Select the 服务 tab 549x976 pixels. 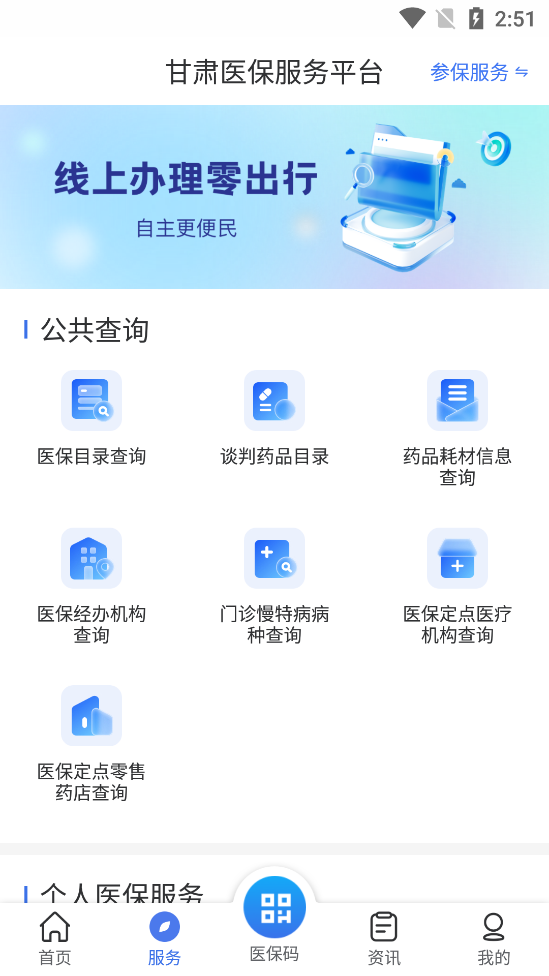pos(164,939)
